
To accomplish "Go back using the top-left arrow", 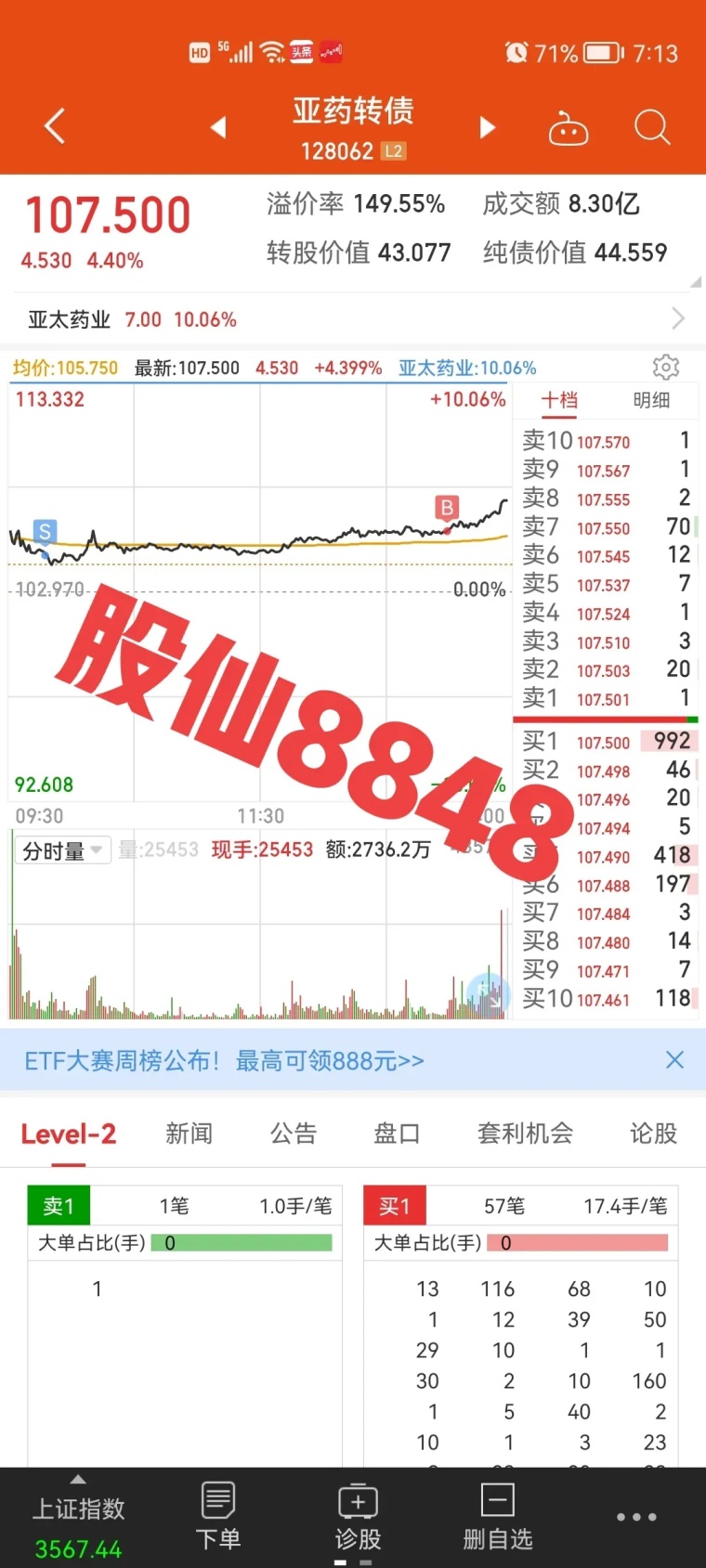I will click(55, 126).
